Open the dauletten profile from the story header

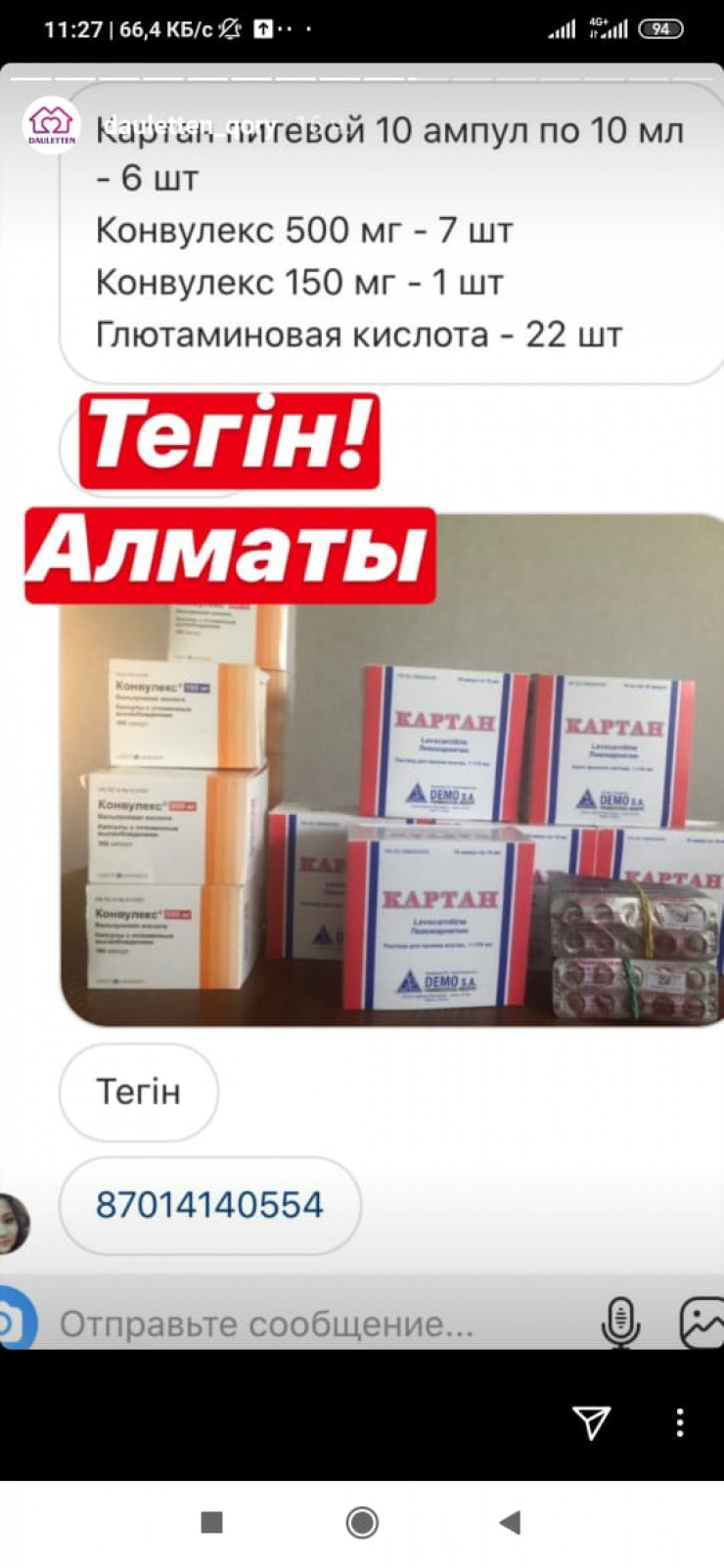point(51,125)
